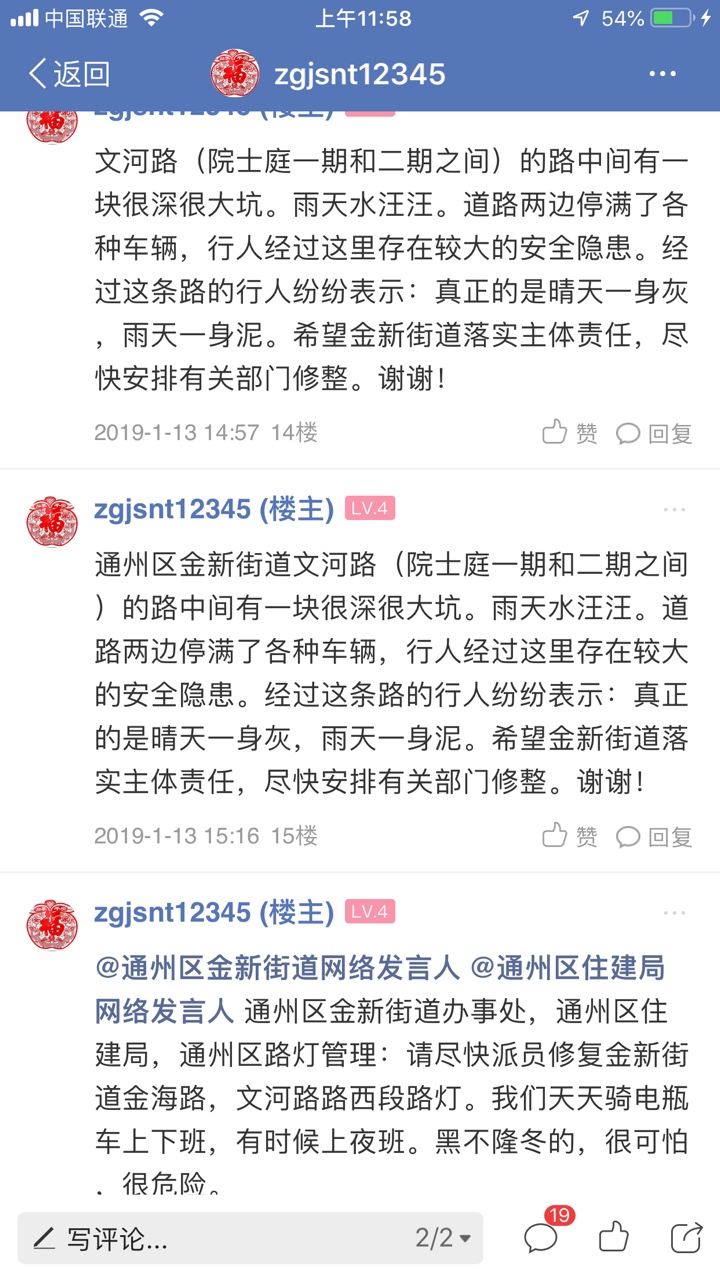This screenshot has height=1280, width=720.
Task: Share this thread via the bottom share icon
Action: coord(686,1238)
